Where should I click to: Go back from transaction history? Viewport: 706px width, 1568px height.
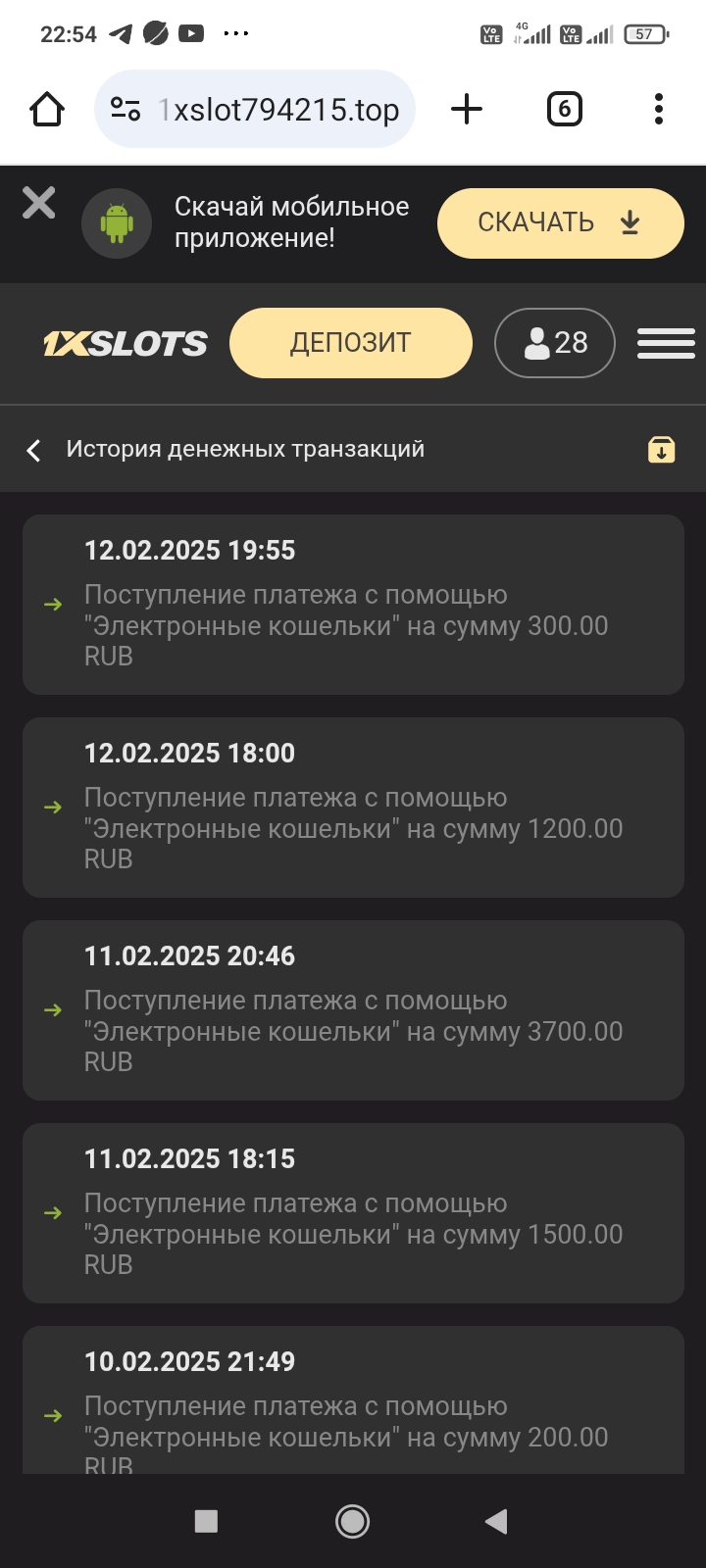[x=34, y=450]
